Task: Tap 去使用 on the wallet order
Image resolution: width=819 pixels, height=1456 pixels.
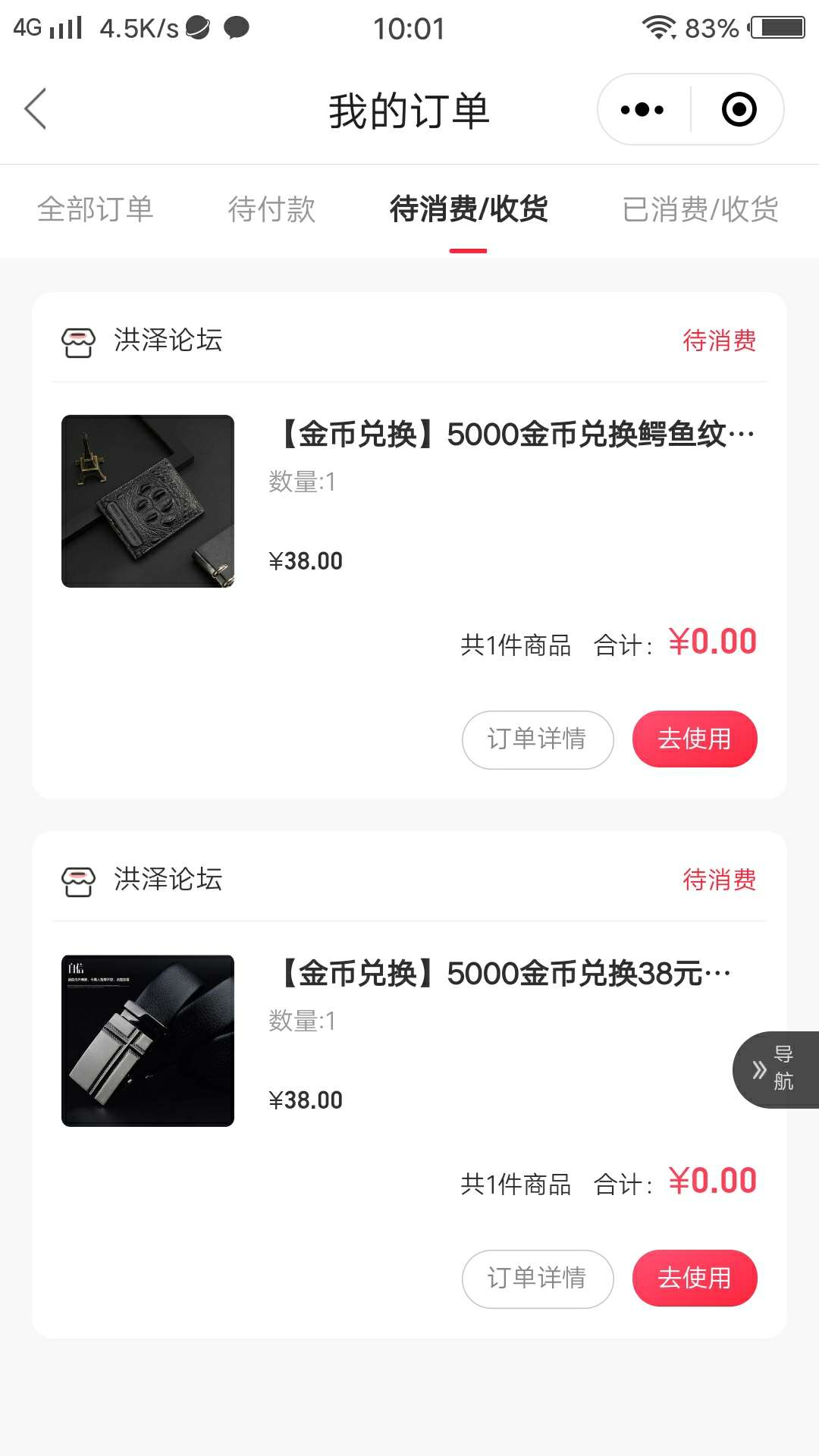Action: (695, 739)
